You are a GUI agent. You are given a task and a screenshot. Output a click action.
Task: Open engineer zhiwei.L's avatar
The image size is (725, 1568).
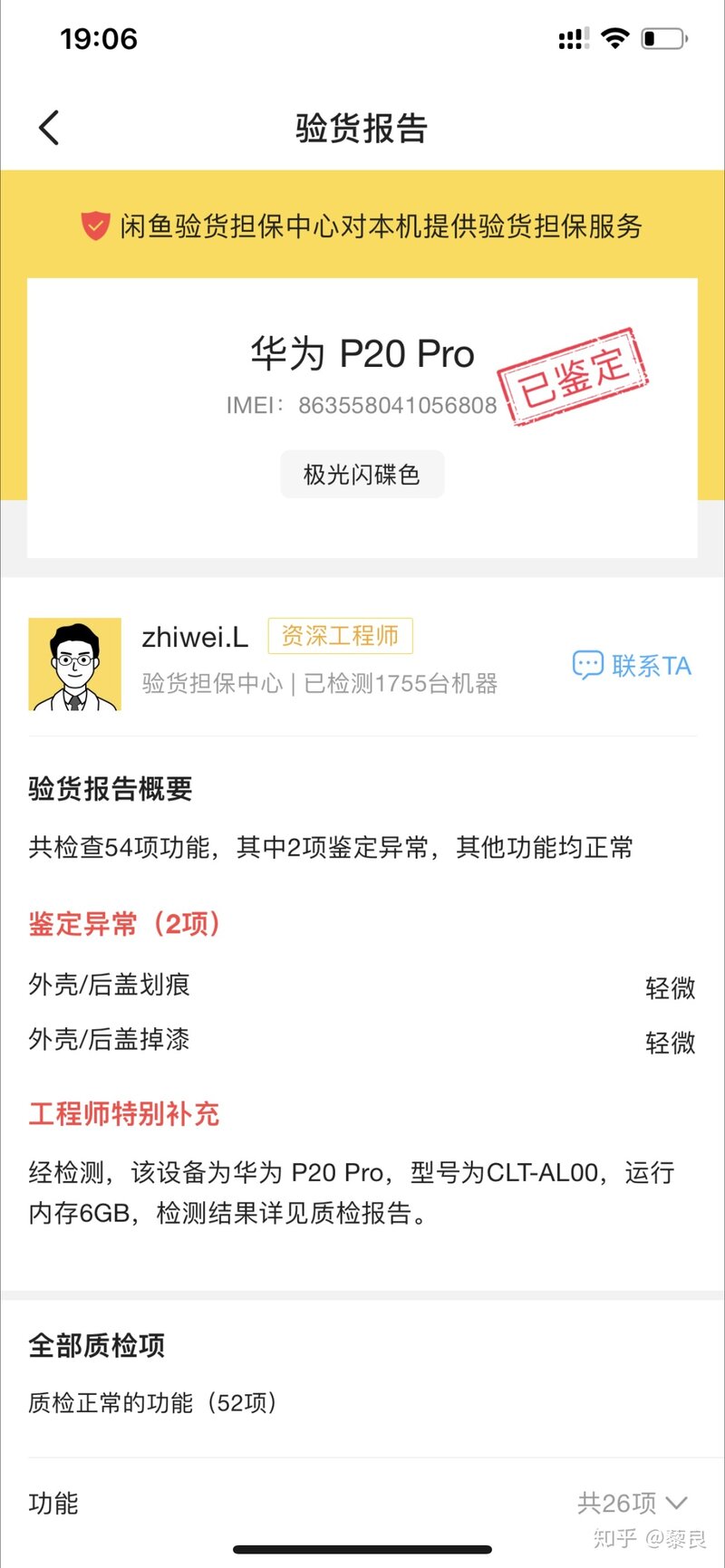[75, 664]
